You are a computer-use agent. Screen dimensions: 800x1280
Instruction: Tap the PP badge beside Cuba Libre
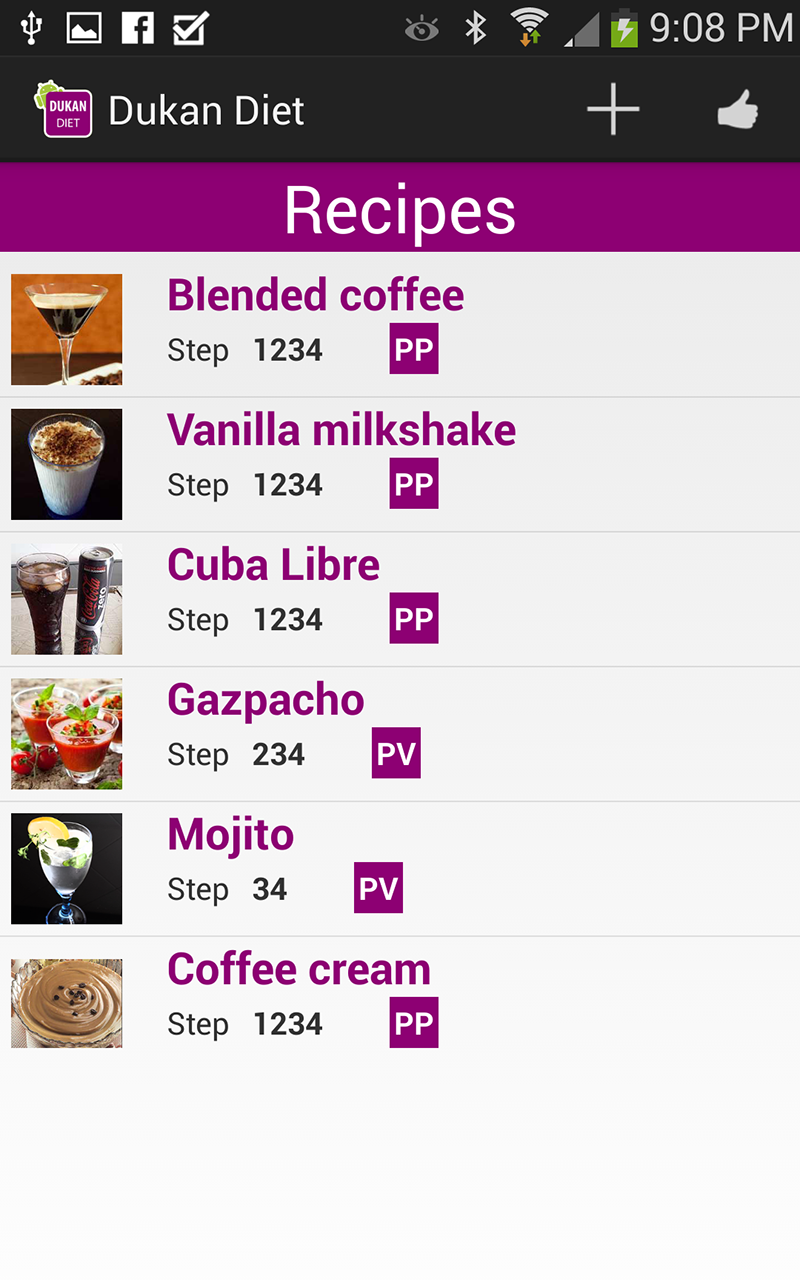pos(413,618)
